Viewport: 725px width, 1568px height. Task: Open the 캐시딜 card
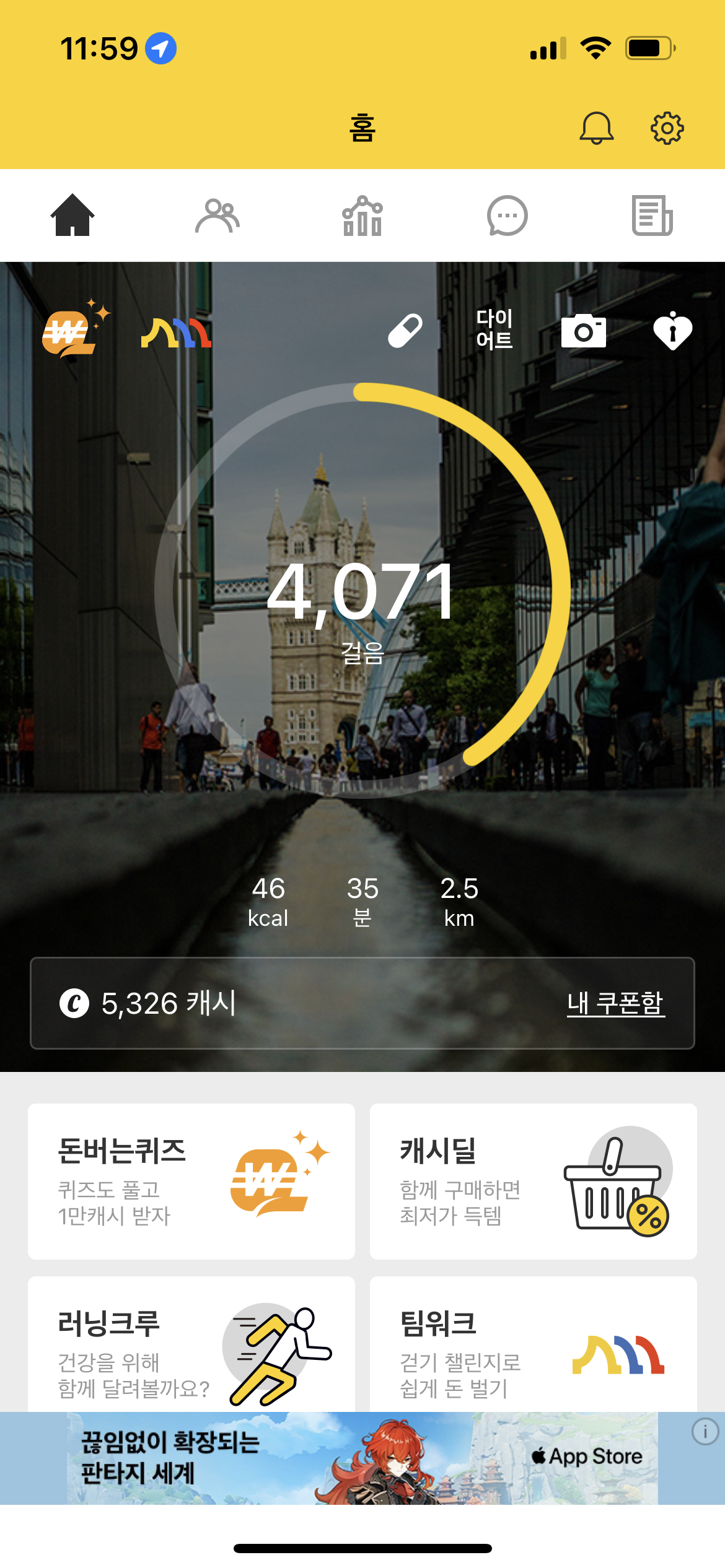coord(533,1180)
